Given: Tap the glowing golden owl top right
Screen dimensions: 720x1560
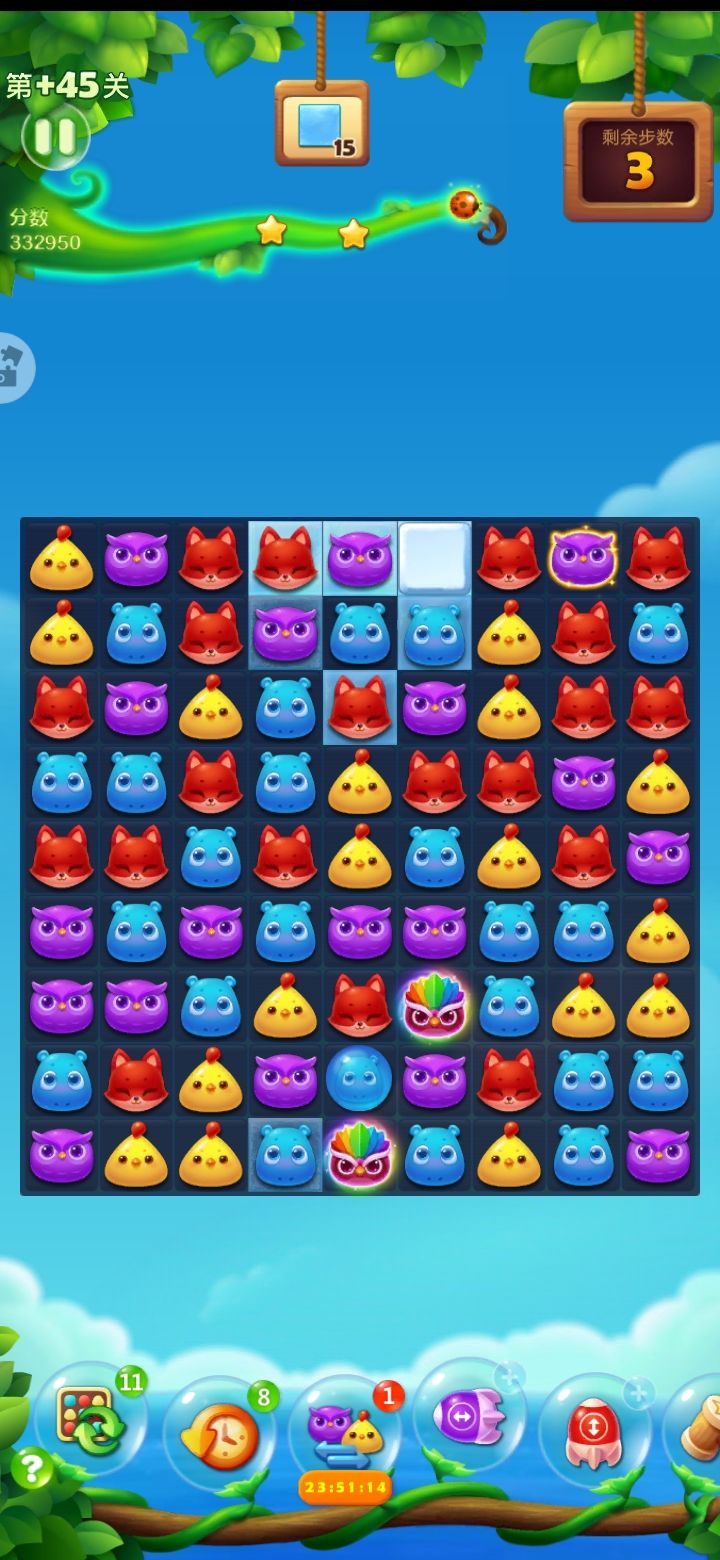Looking at the screenshot, I should point(584,558).
